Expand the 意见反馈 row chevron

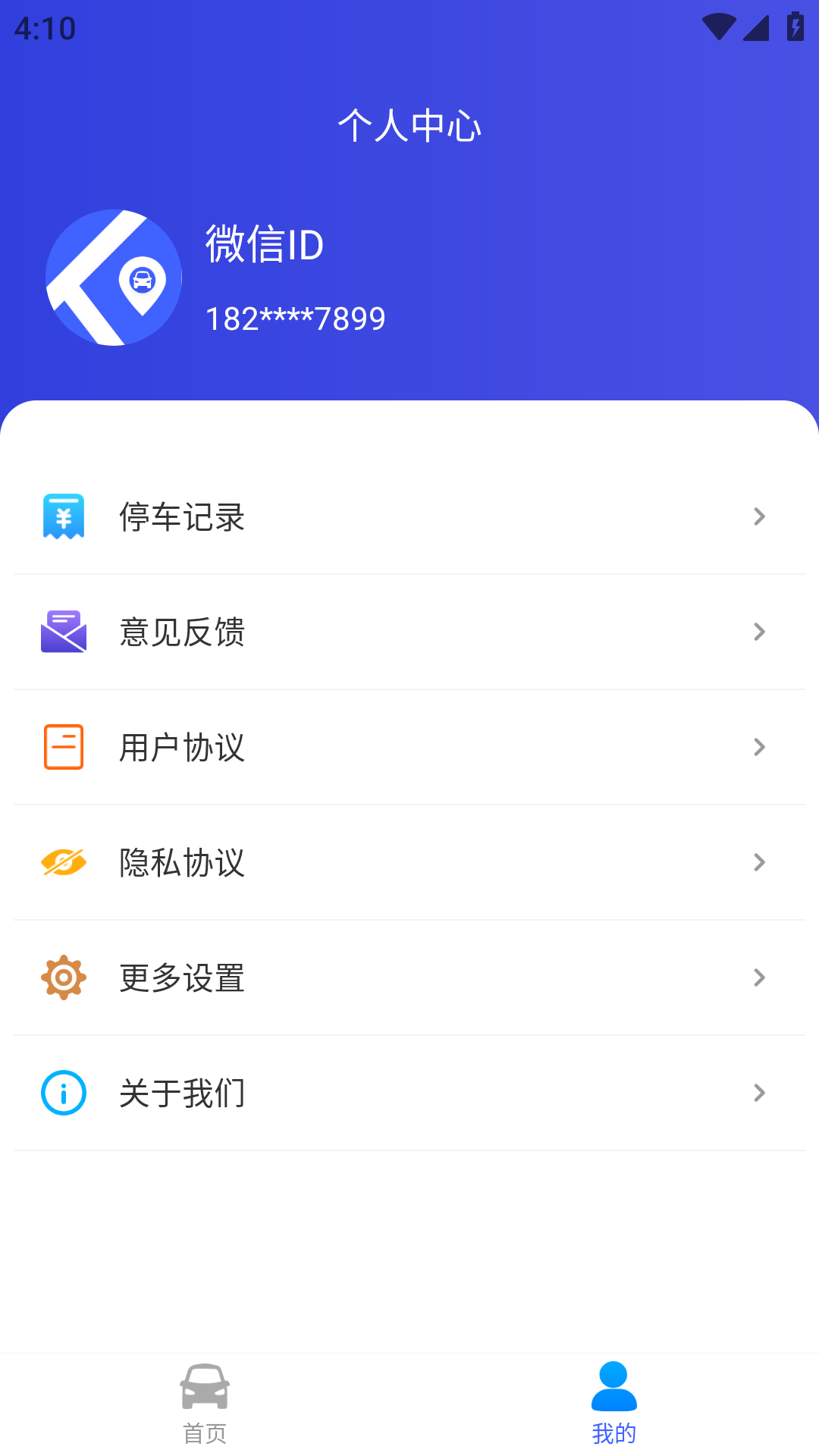tap(759, 632)
